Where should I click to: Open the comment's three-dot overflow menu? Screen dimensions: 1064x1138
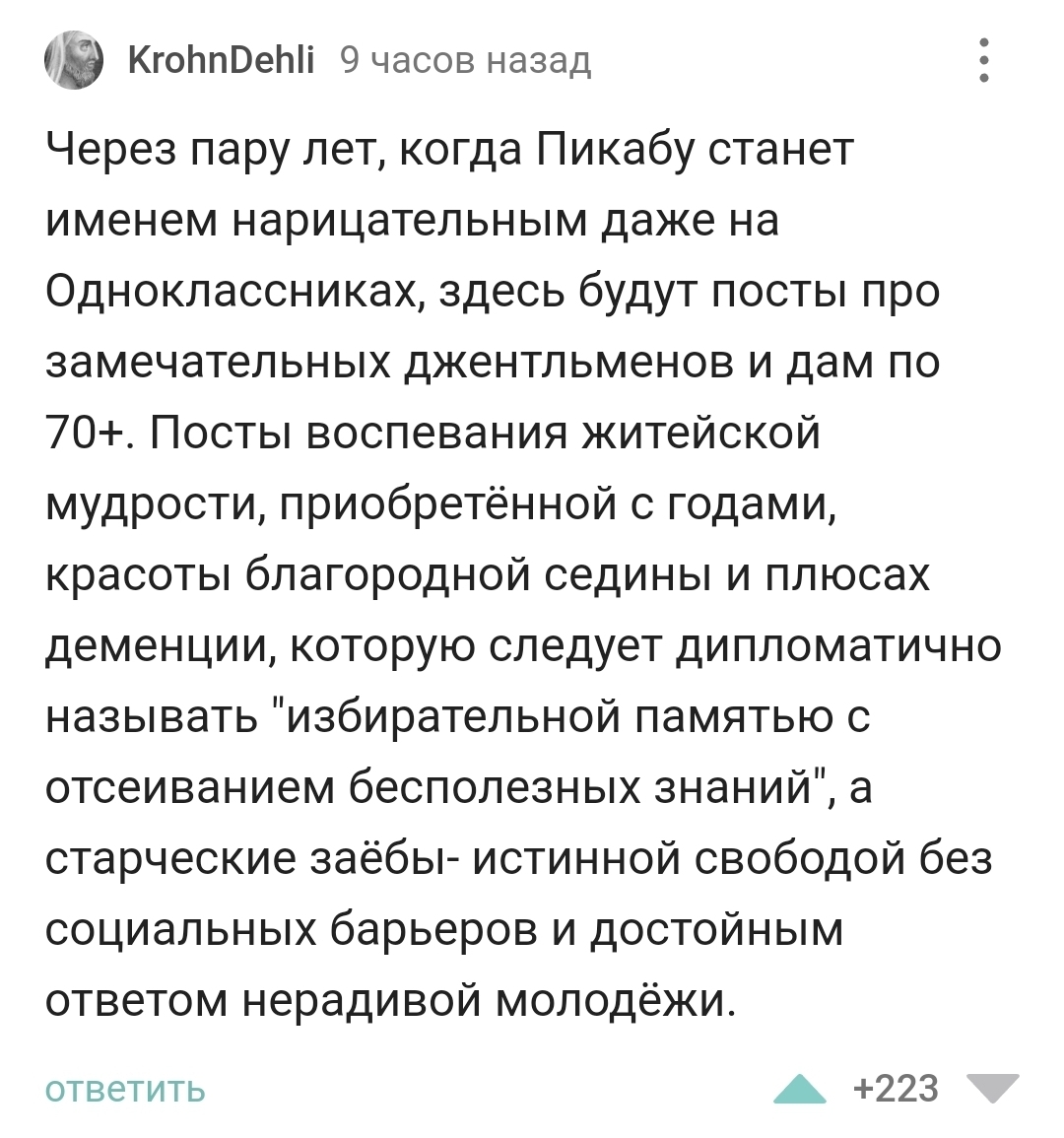[983, 61]
